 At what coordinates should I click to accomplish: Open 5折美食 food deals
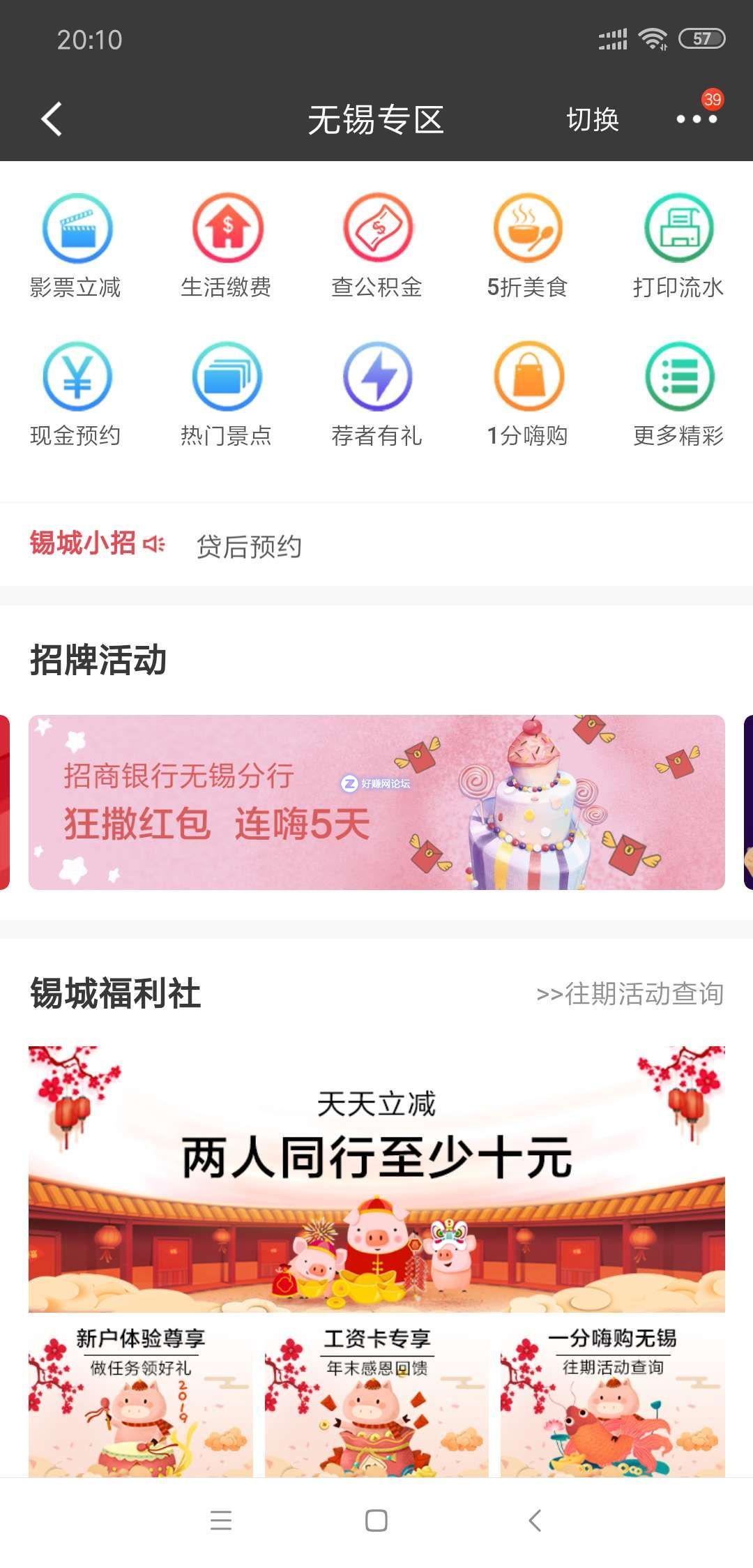point(528,246)
